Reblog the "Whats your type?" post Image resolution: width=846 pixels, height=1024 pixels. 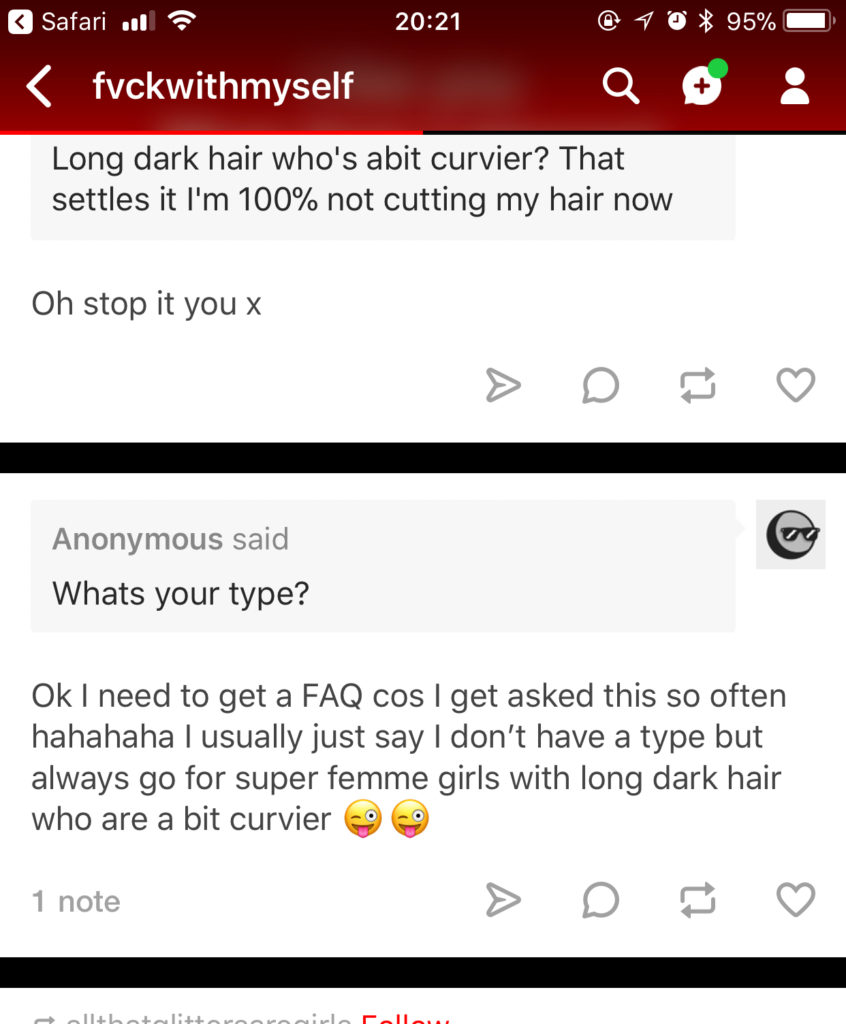(x=697, y=901)
